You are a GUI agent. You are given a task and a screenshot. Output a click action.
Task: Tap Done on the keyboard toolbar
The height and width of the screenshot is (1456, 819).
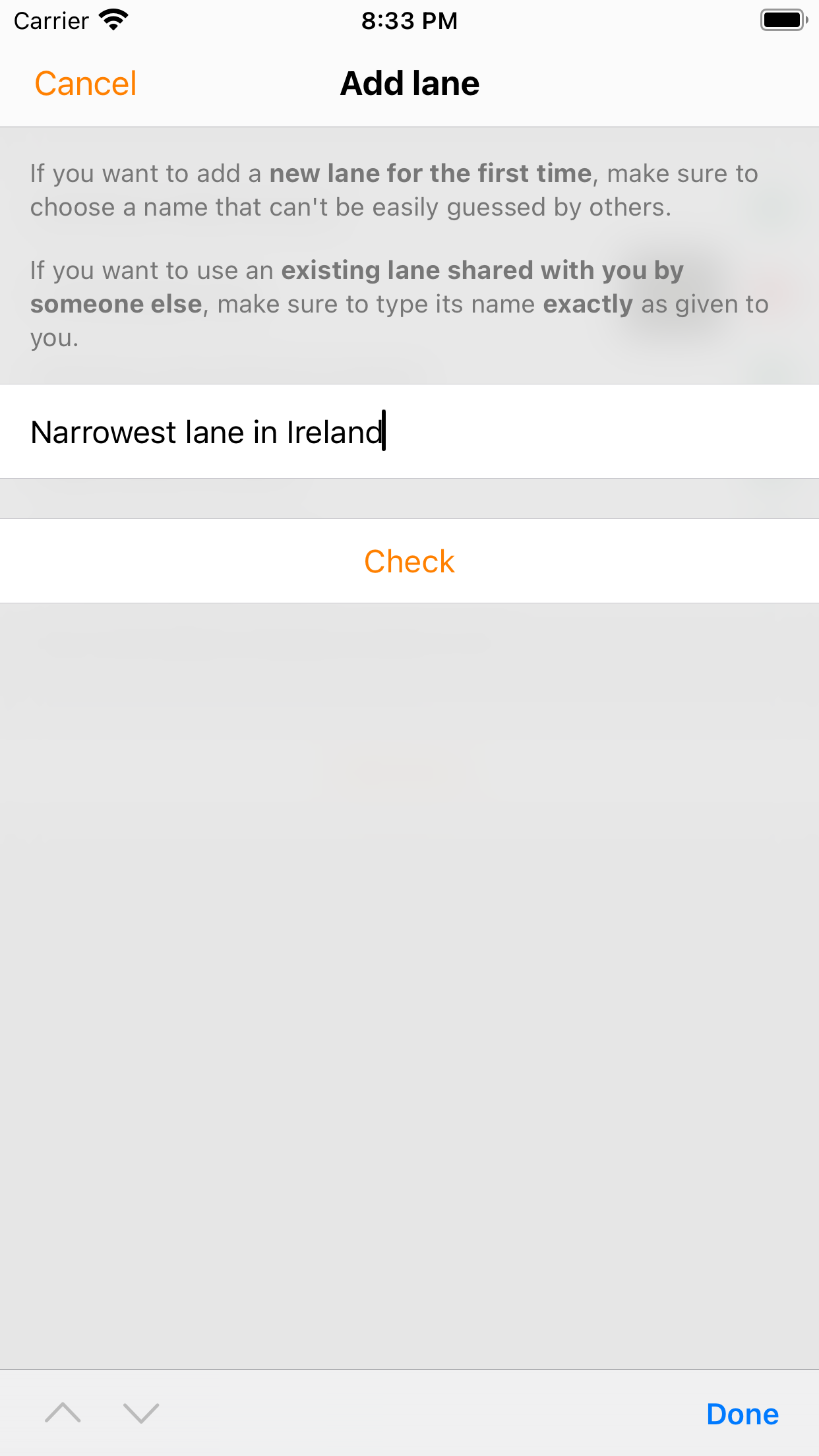coord(743,1414)
